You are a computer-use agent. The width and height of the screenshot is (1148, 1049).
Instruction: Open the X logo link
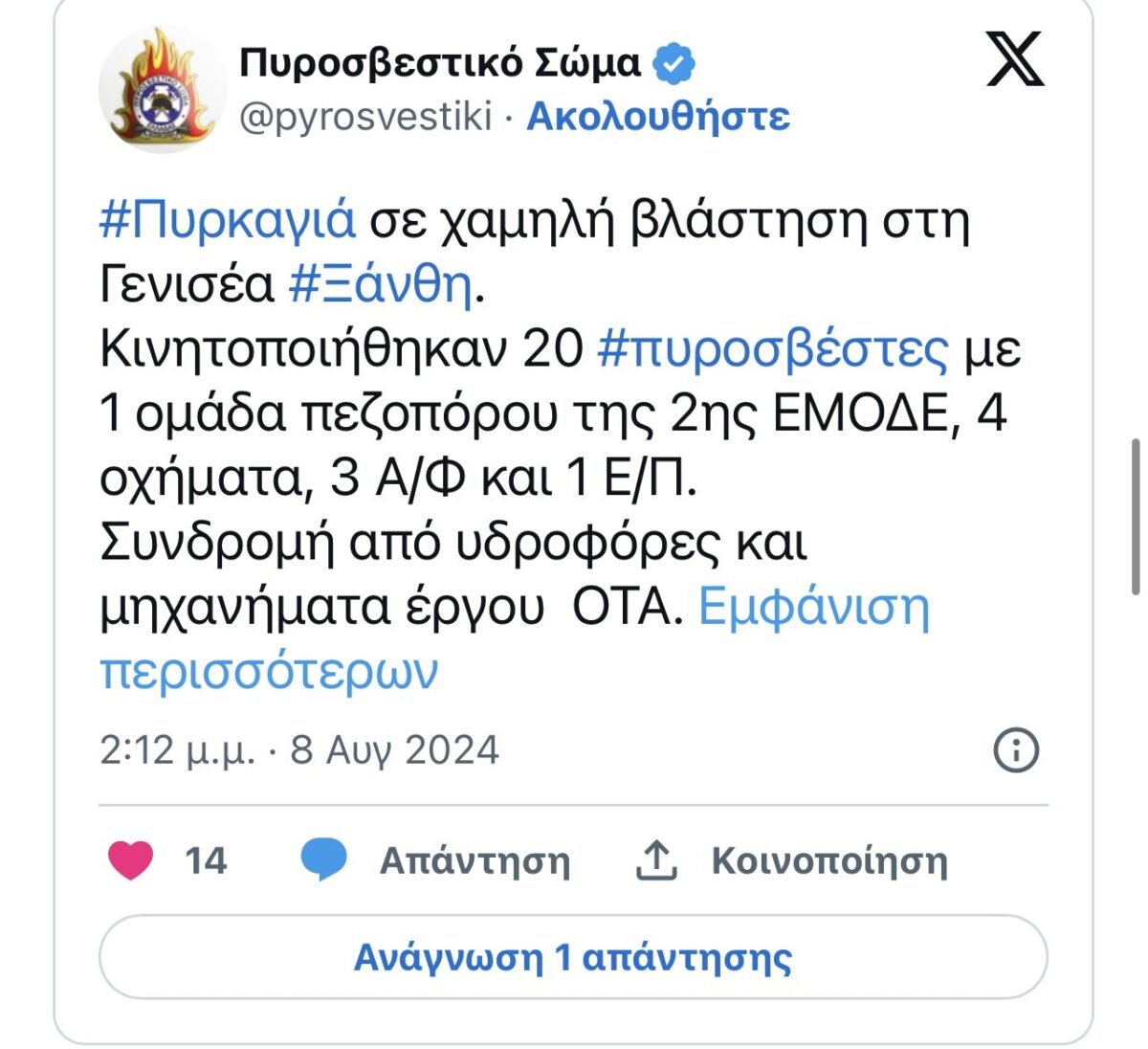pyautogui.click(x=1014, y=58)
